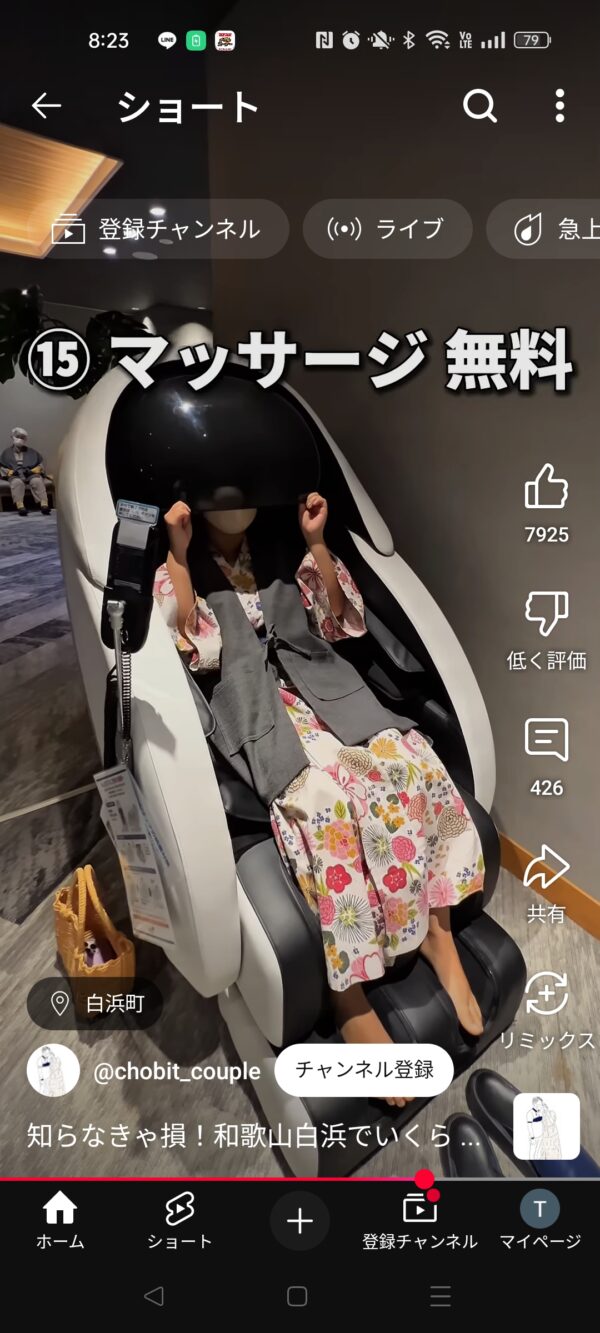600x1333 pixels.
Task: Dislike the video with 低く評価
Action: click(546, 613)
